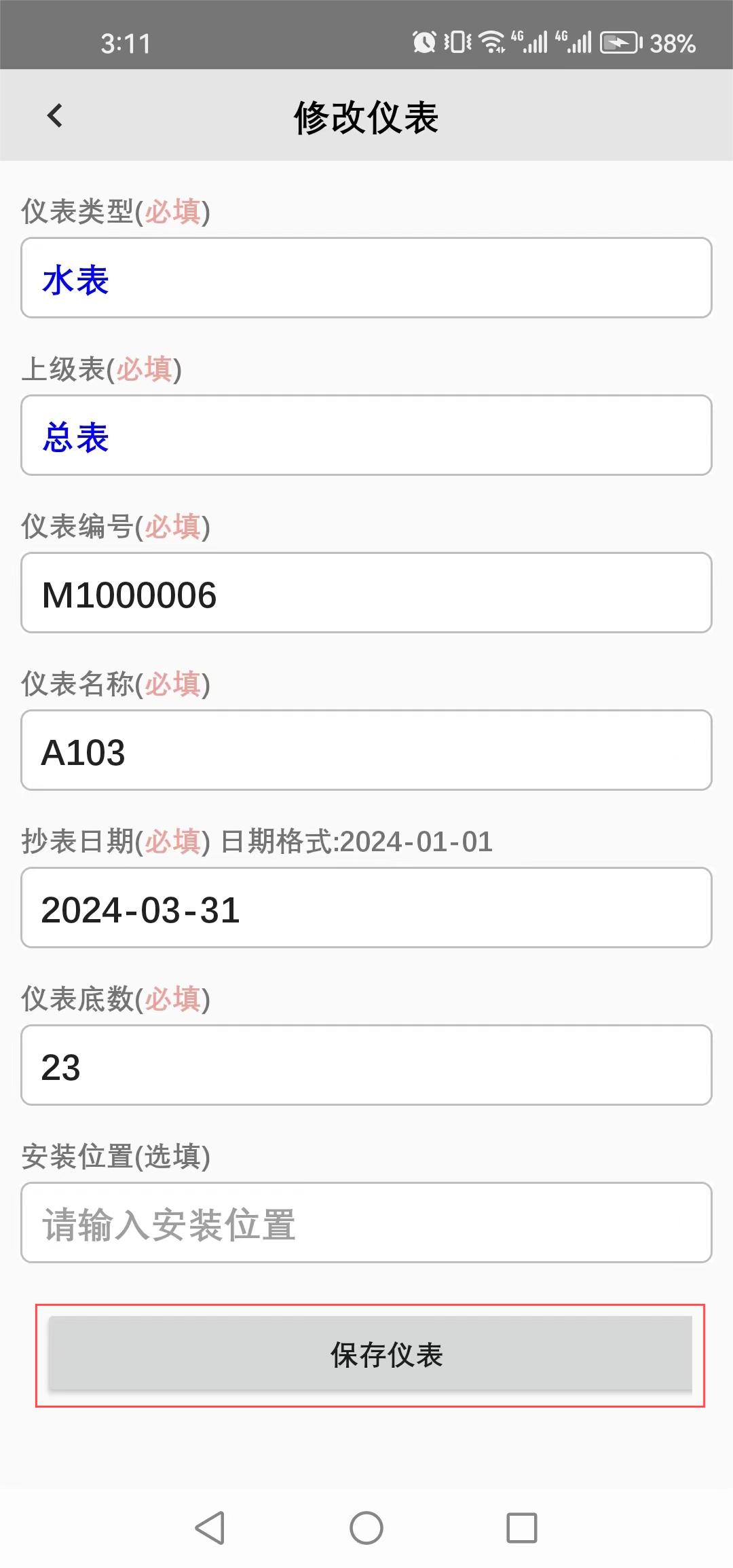Open recent apps from the navigation bar
The image size is (733, 1568).
pos(521,1528)
